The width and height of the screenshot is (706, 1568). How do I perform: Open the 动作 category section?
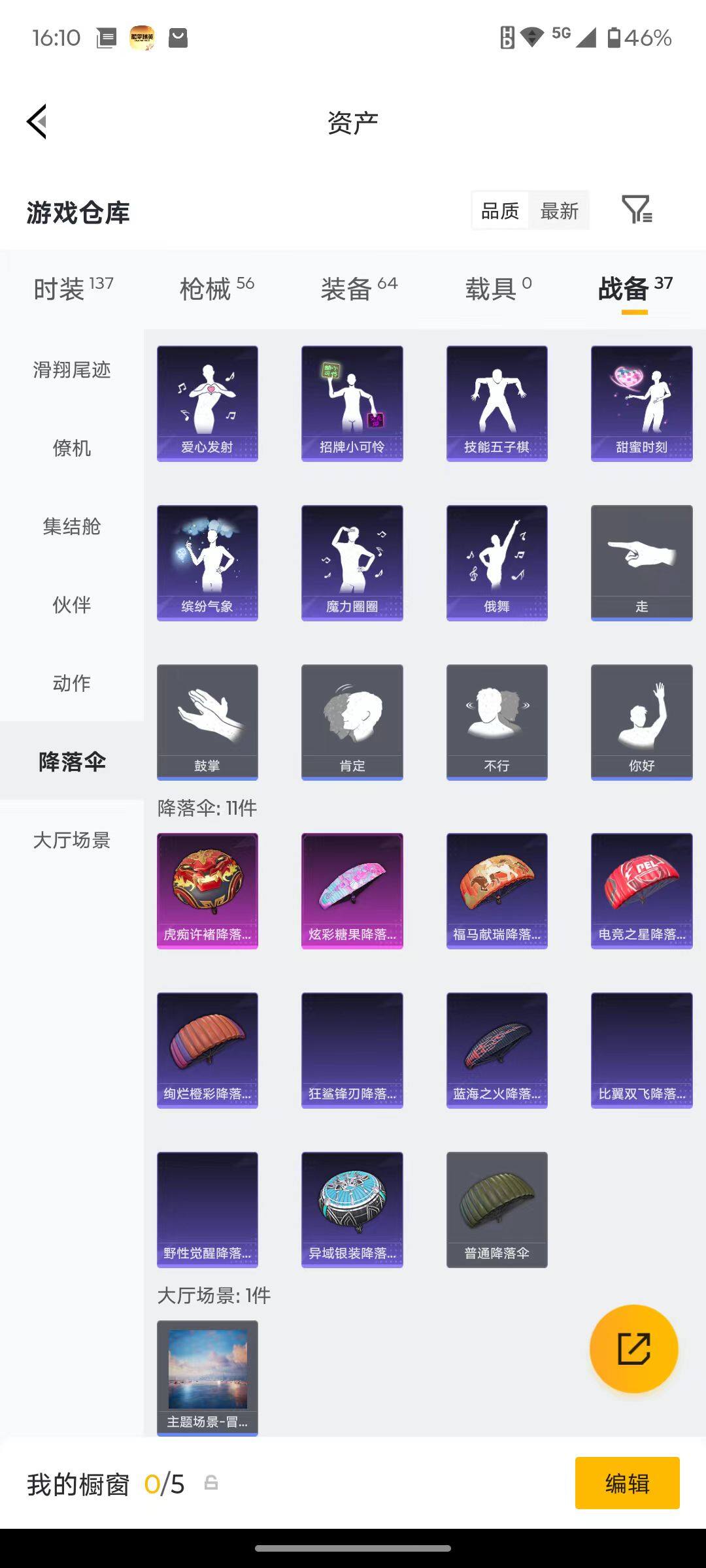click(x=72, y=683)
